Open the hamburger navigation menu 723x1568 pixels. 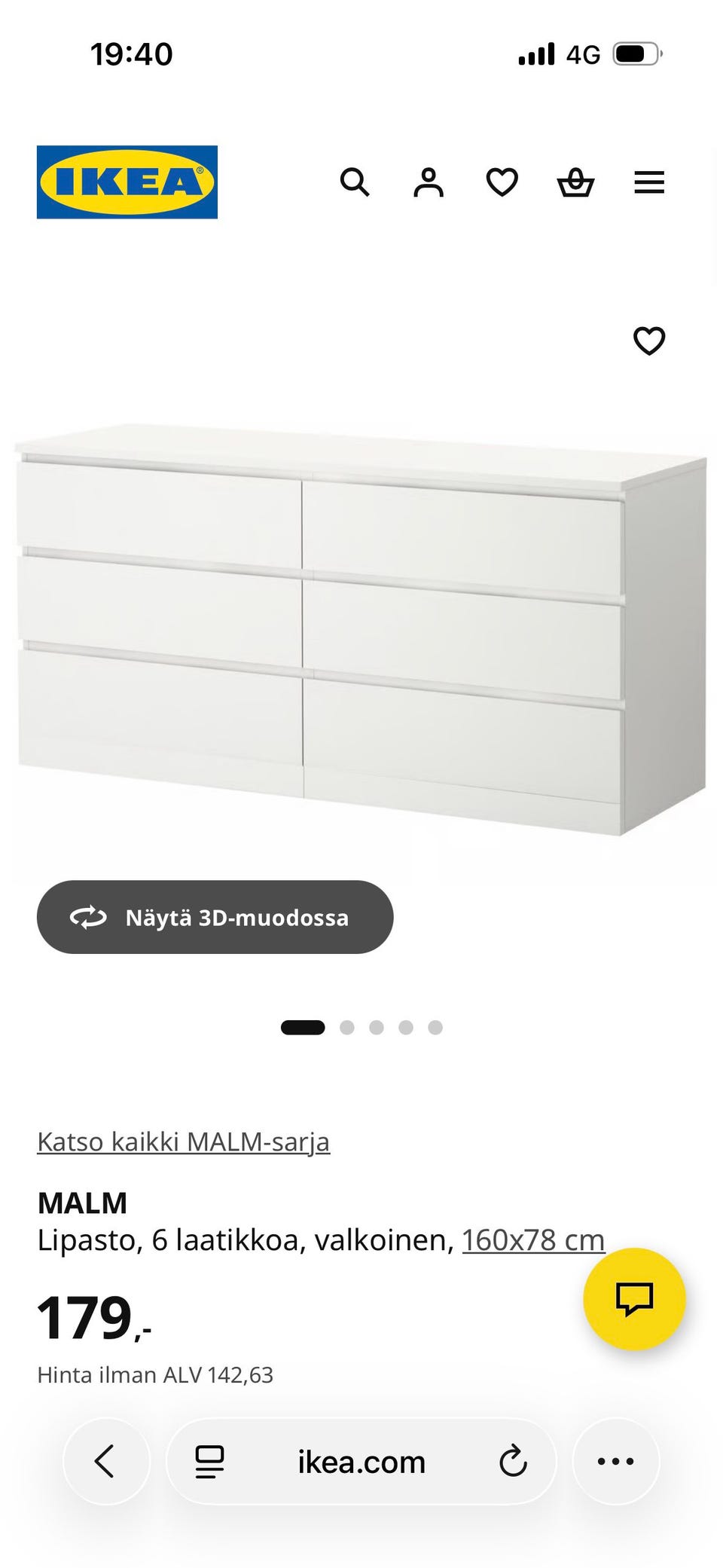pos(648,182)
